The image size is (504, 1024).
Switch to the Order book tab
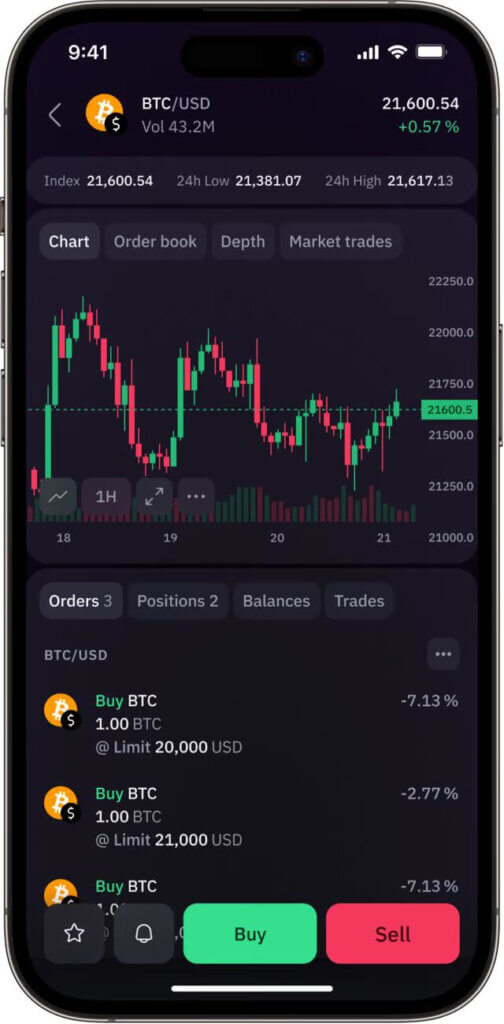(155, 241)
